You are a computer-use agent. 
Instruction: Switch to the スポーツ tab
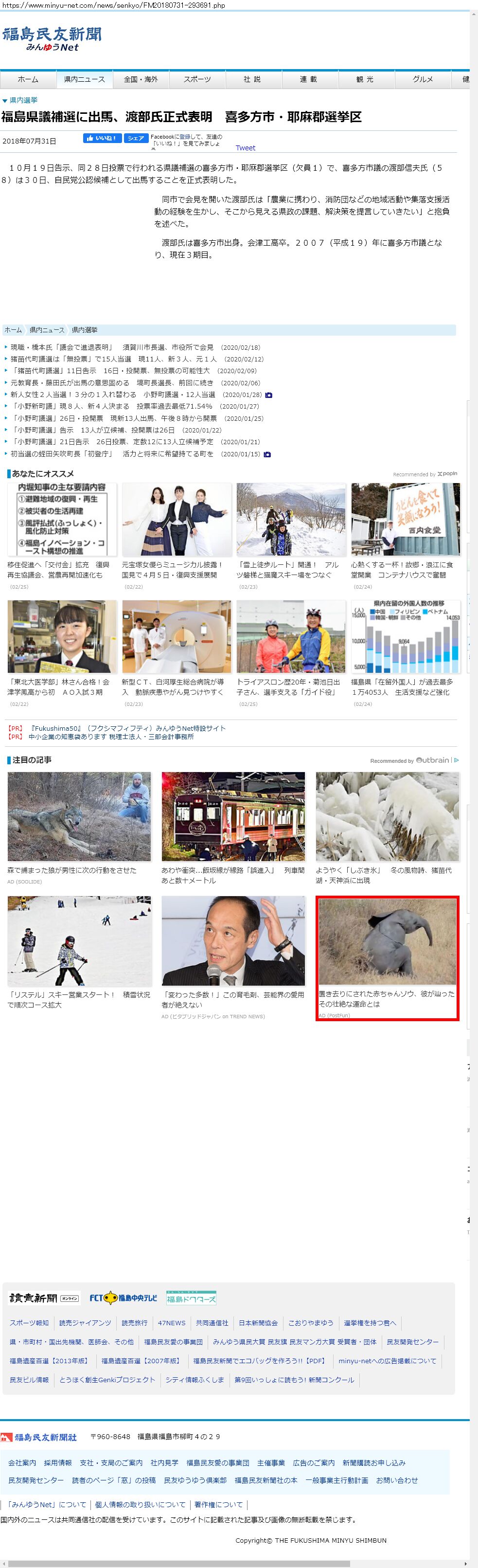(197, 80)
